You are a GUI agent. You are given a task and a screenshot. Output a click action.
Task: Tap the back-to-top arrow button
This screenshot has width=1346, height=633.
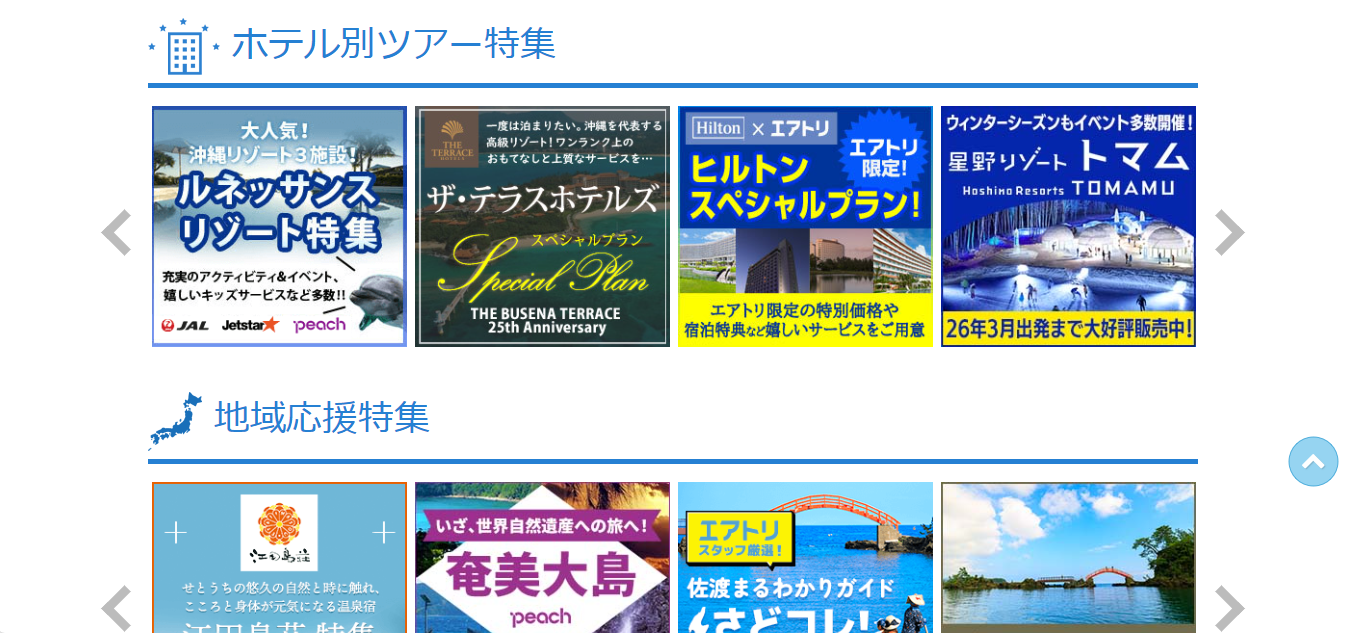1313,462
